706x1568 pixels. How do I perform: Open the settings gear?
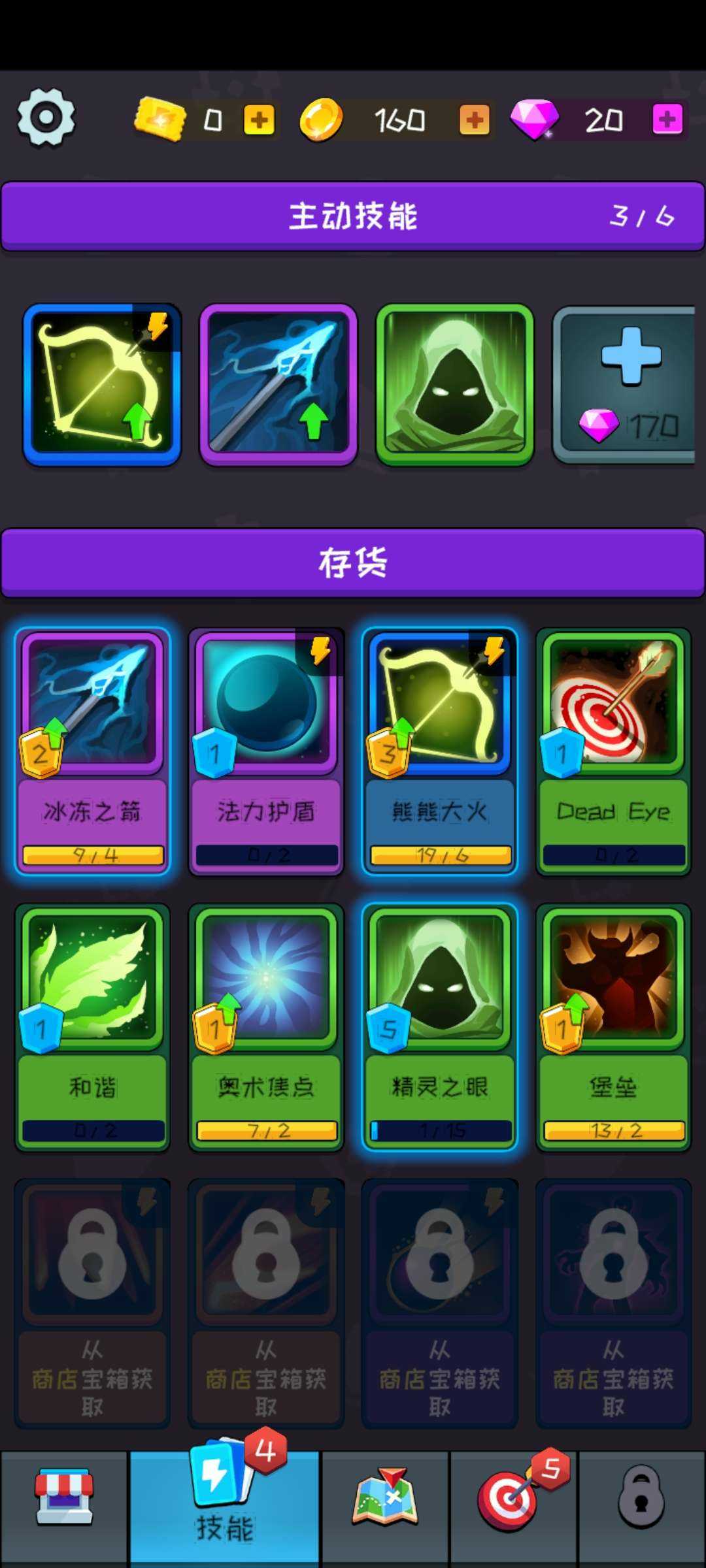(46, 118)
